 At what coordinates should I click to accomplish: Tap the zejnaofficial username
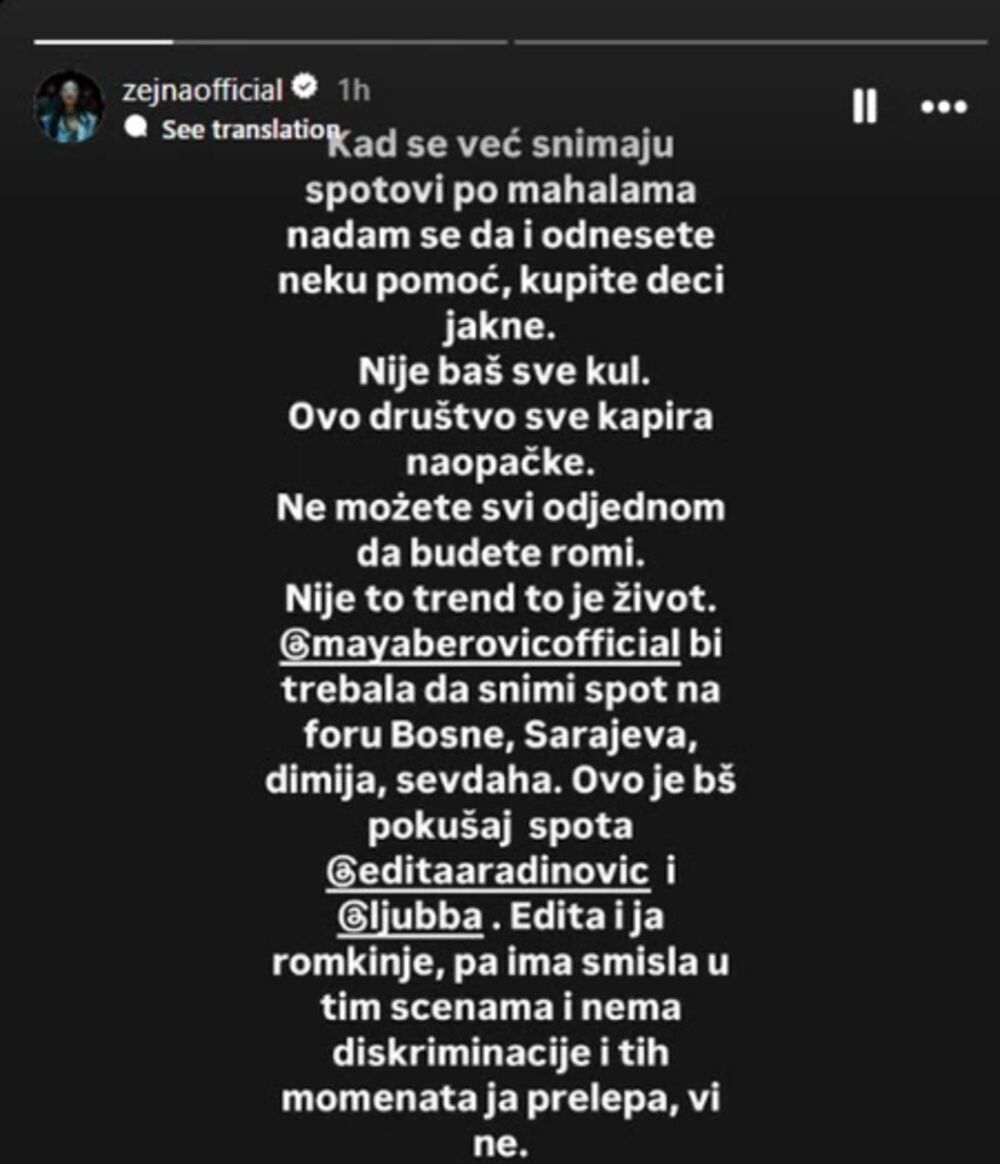(x=200, y=90)
